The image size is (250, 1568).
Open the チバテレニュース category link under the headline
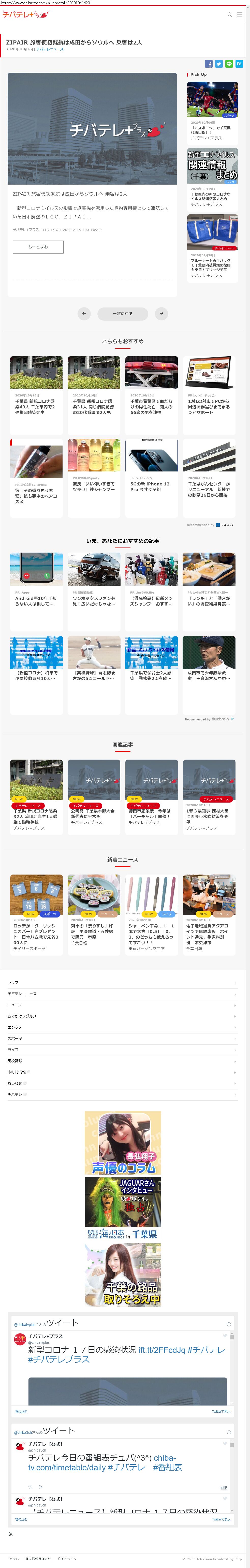click(x=50, y=49)
